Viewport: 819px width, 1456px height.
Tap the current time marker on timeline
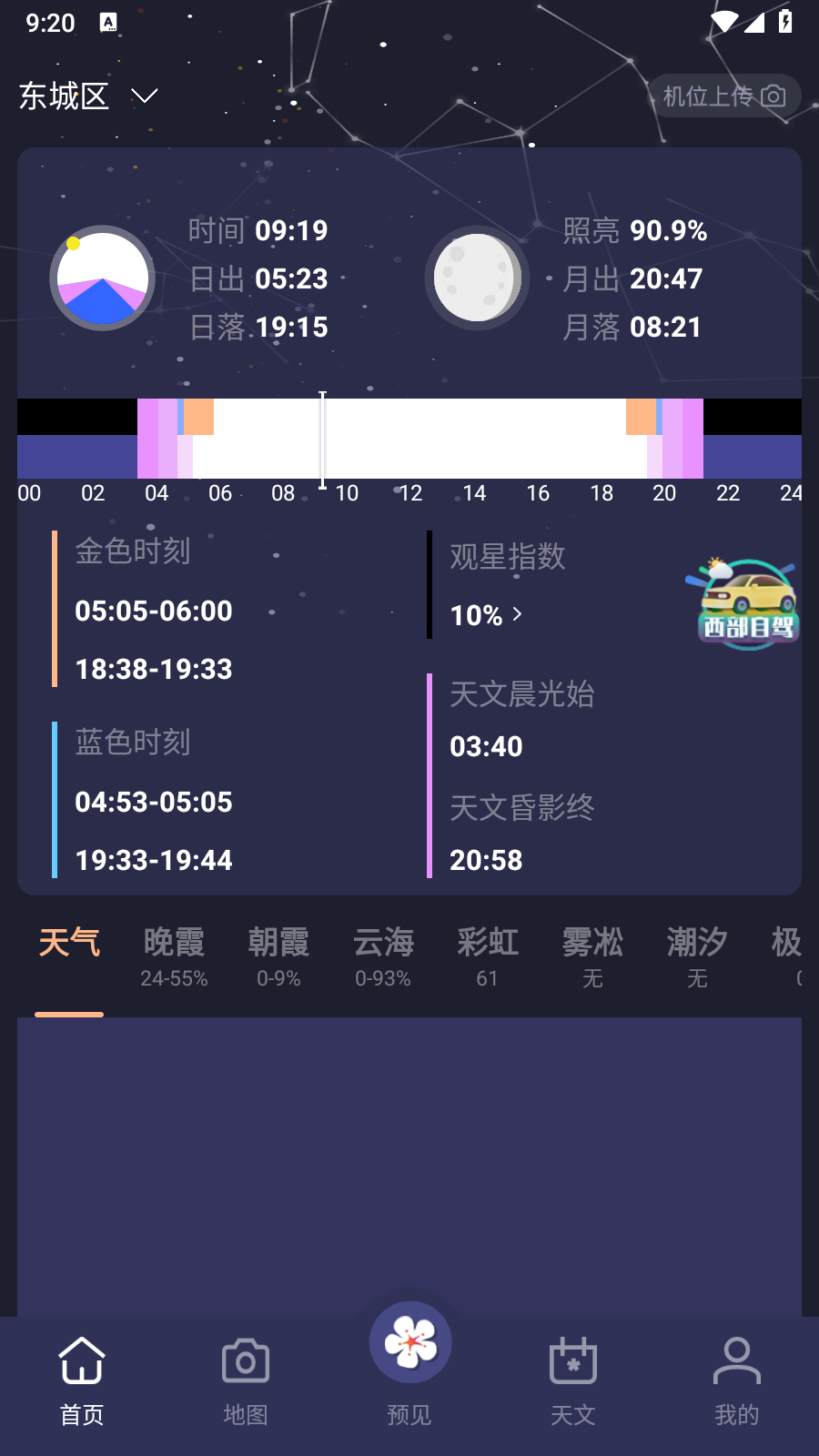pyautogui.click(x=323, y=437)
